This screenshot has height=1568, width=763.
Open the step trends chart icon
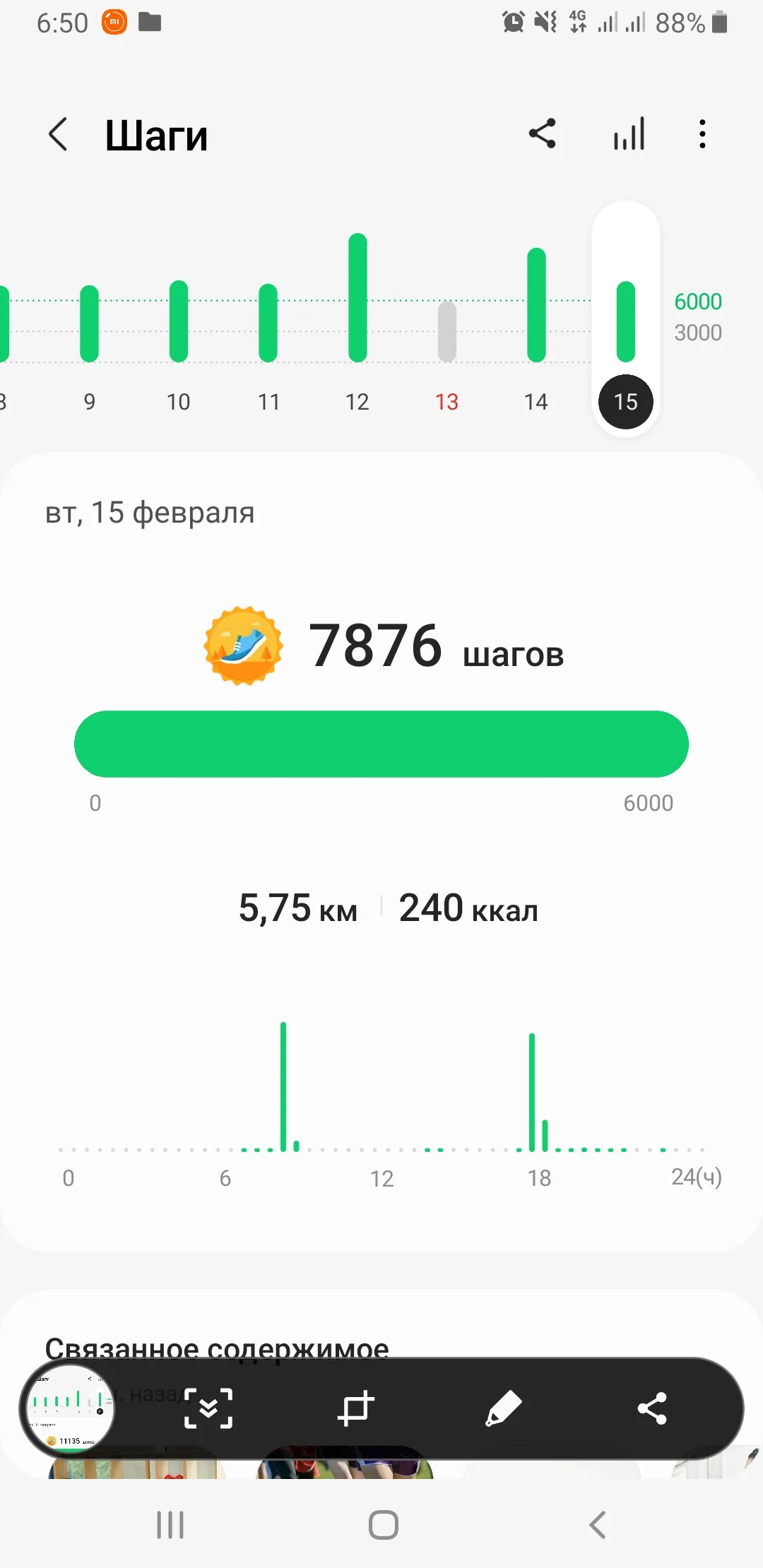[629, 133]
